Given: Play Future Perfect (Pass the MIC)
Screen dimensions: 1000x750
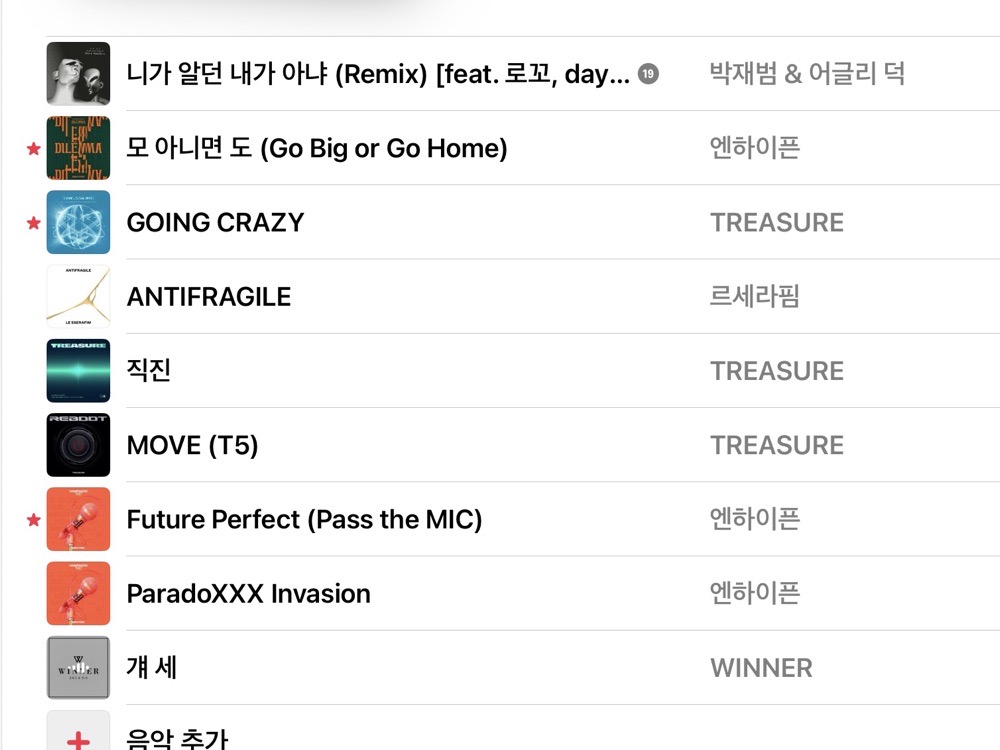Looking at the screenshot, I should pyautogui.click(x=304, y=520).
